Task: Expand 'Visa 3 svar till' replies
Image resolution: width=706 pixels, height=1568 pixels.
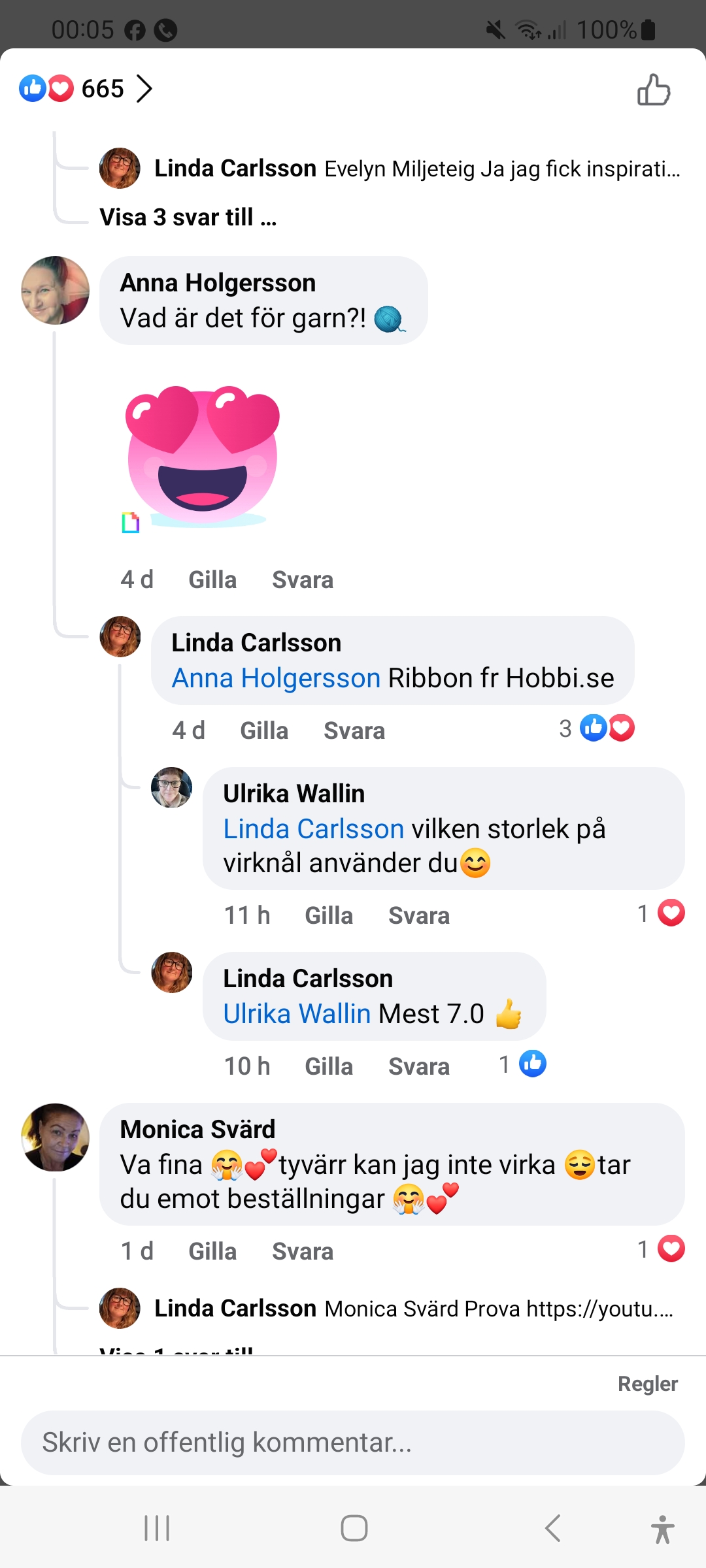Action: (188, 217)
